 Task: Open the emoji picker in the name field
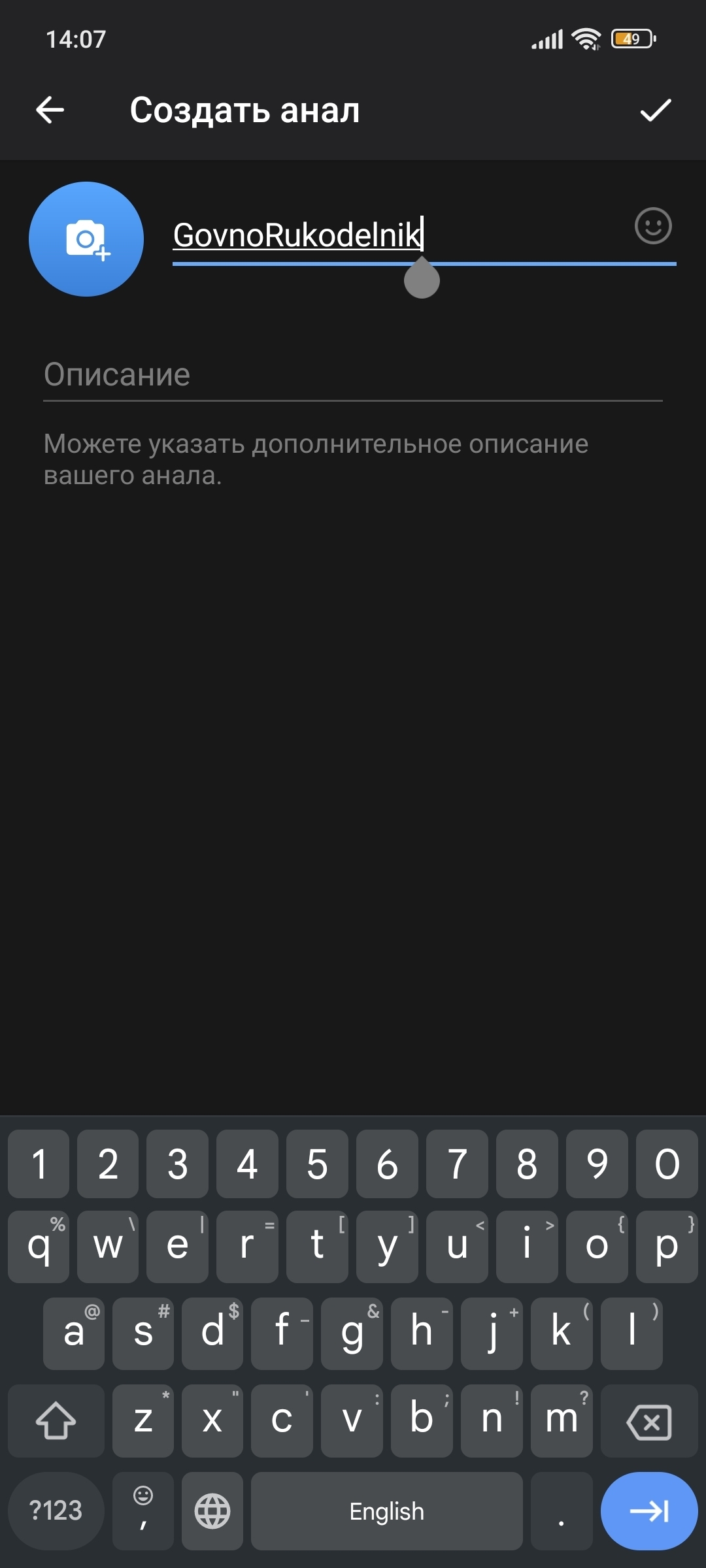652,226
